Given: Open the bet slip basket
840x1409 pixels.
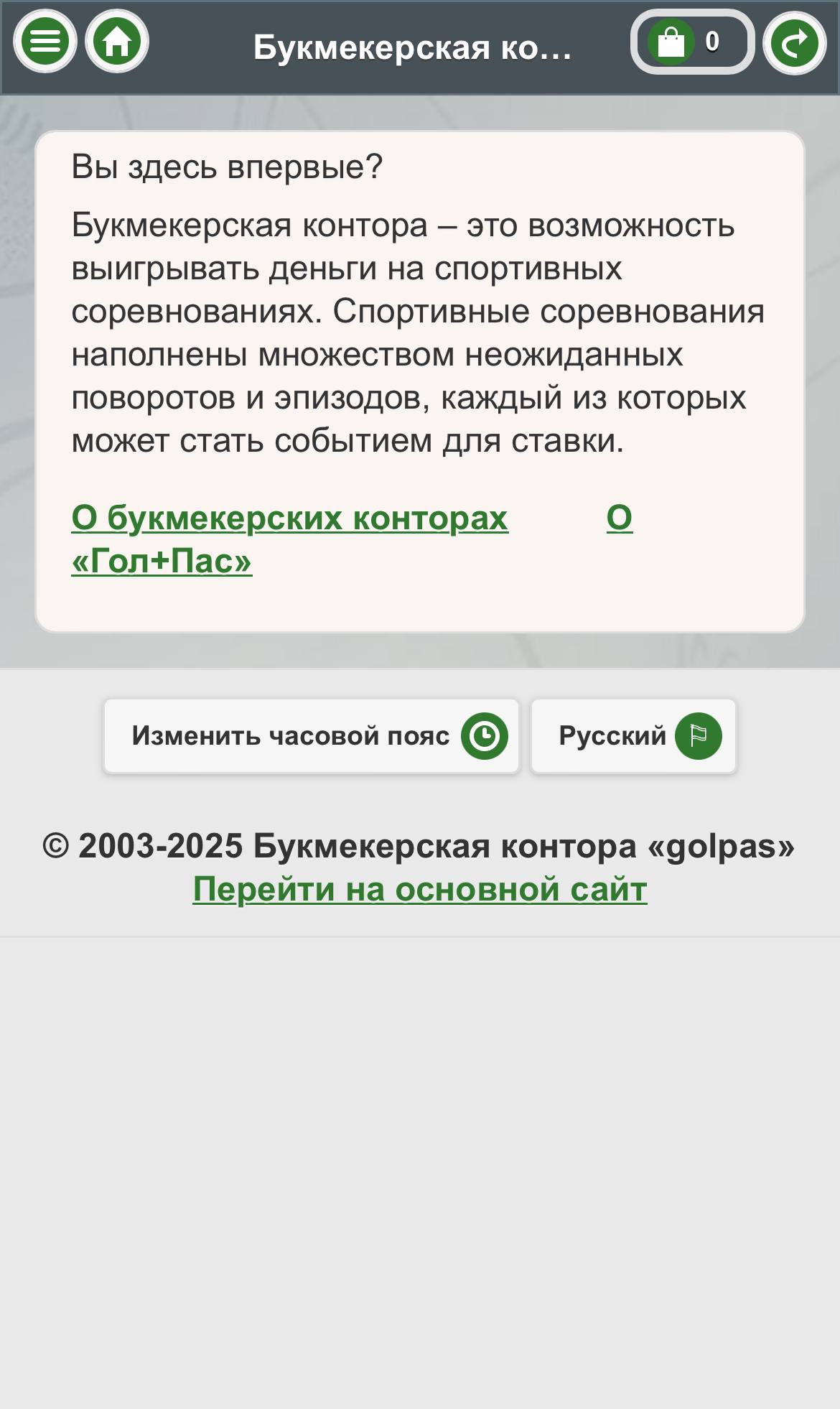Looking at the screenshot, I should point(693,42).
